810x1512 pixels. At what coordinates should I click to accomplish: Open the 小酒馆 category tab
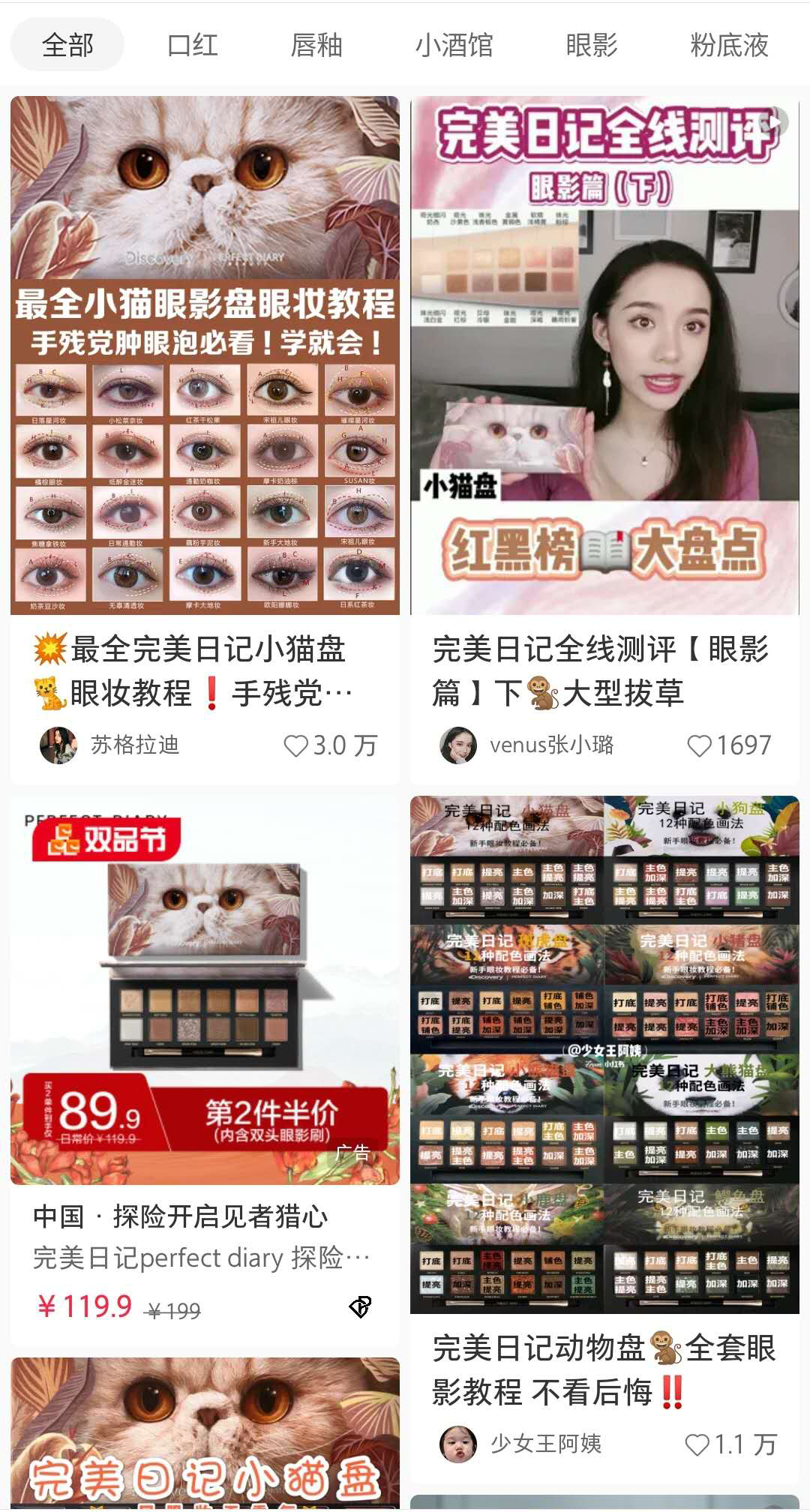454,45
